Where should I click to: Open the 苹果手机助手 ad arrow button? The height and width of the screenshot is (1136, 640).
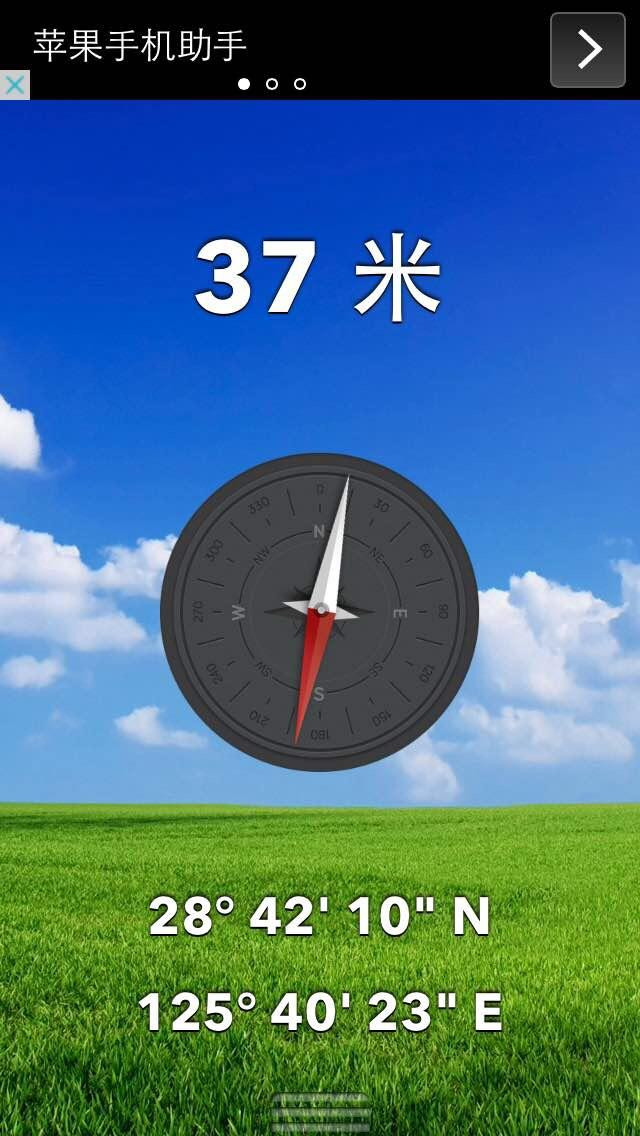click(588, 50)
